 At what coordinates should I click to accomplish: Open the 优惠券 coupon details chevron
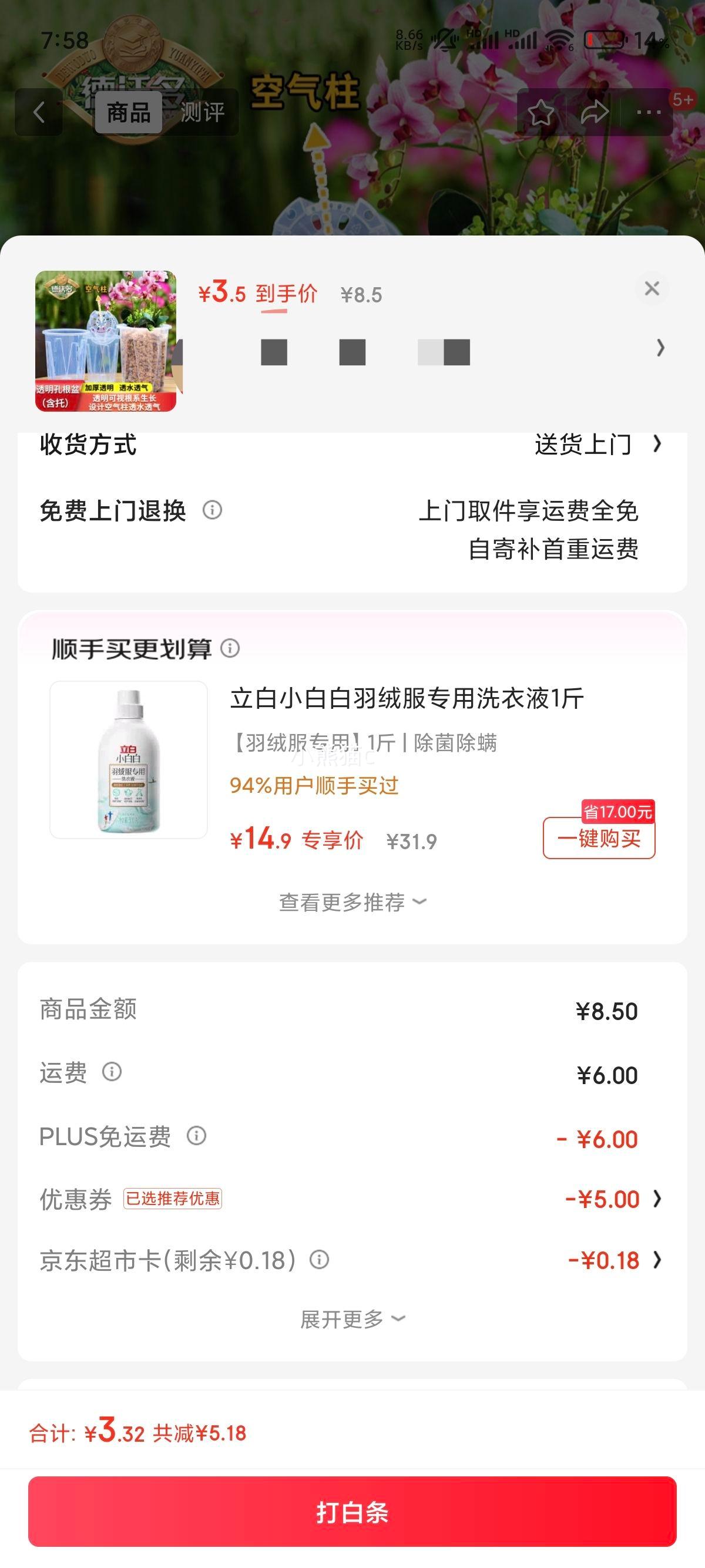pos(657,1198)
